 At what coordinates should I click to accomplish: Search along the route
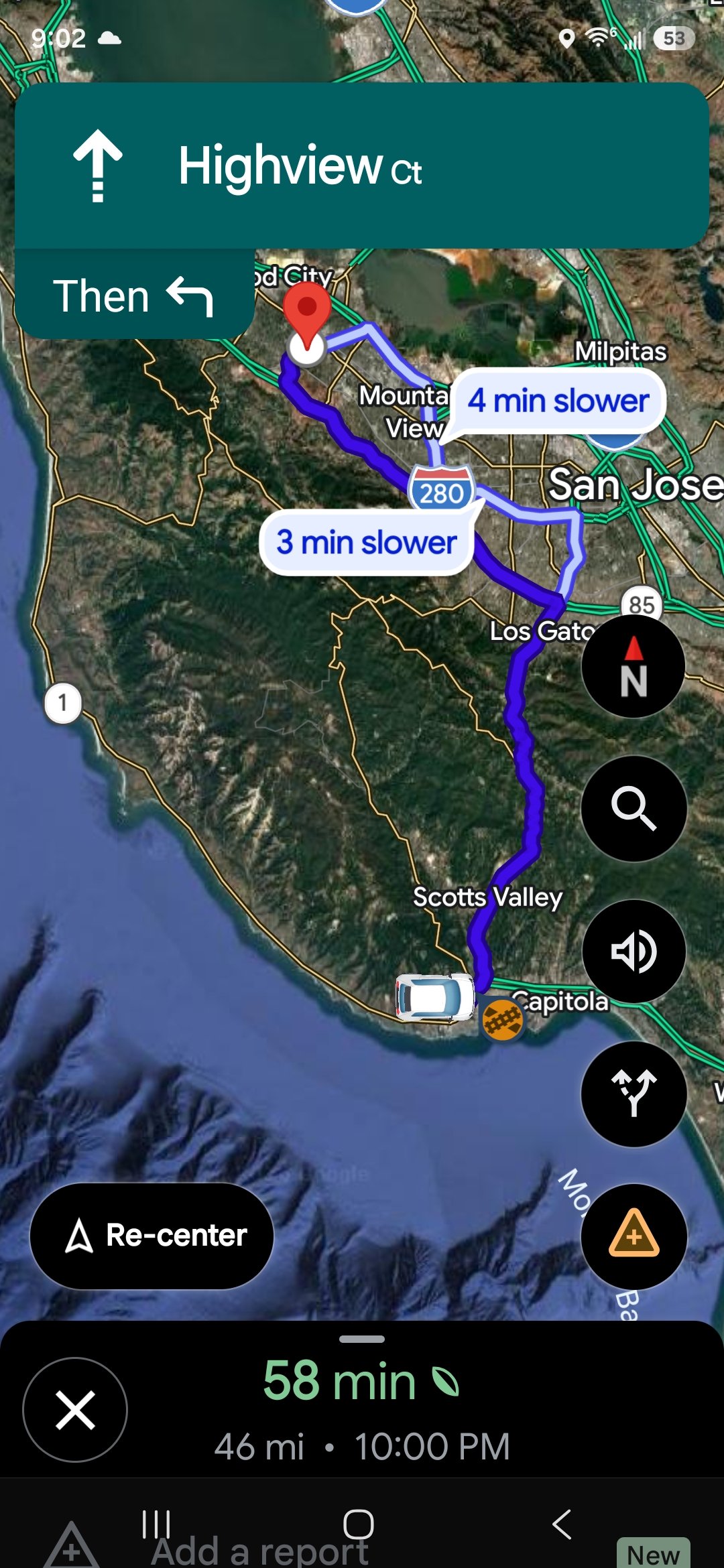tap(633, 809)
